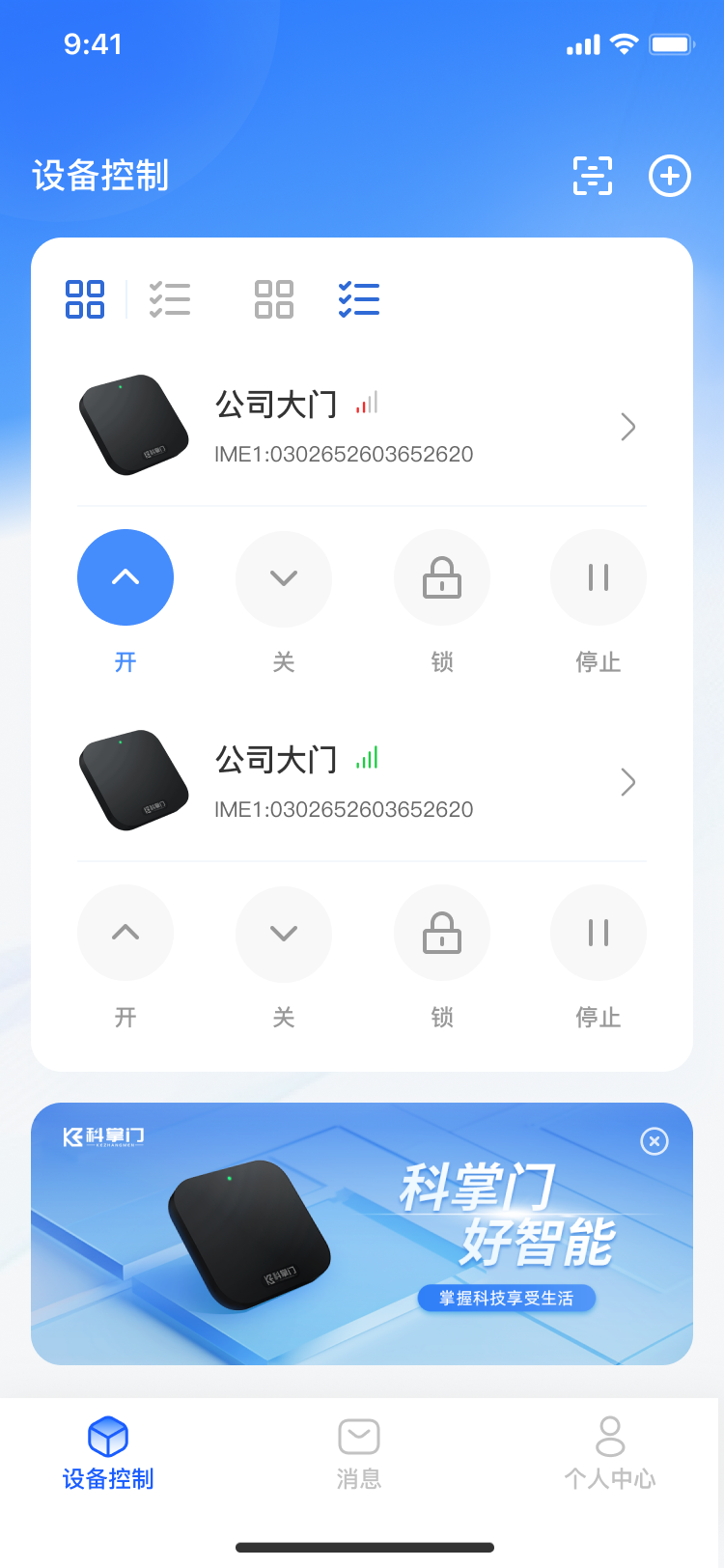This screenshot has height=1568, width=724.
Task: Go to the 个人中心 tab
Action: tap(610, 1452)
